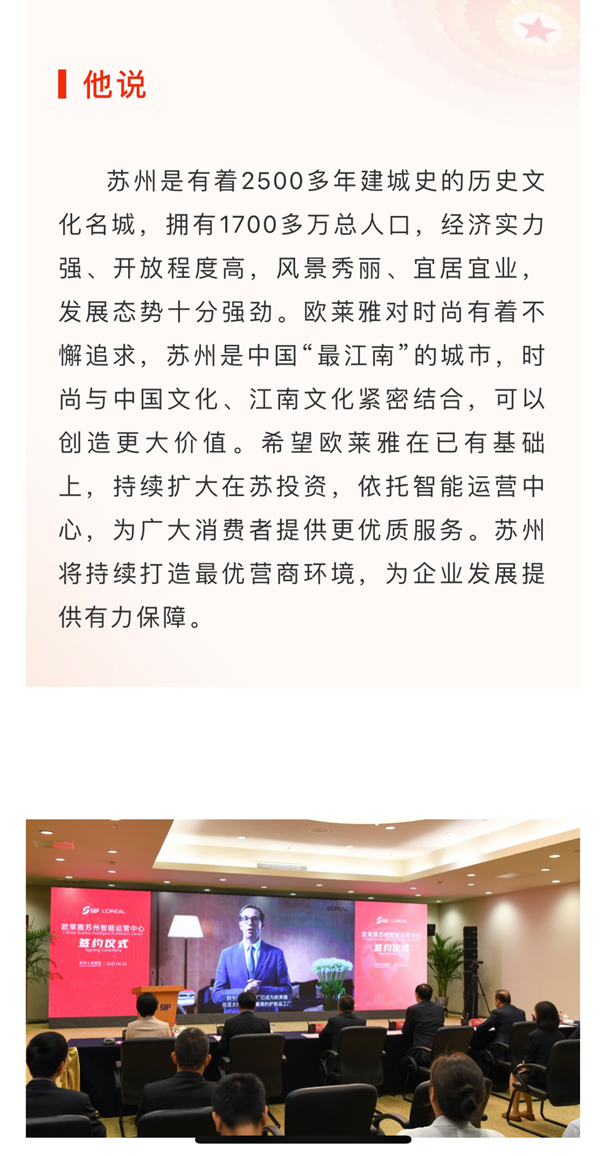Open the signing ceremony photo
This screenshot has height=1156, width=600.
coord(302,977)
